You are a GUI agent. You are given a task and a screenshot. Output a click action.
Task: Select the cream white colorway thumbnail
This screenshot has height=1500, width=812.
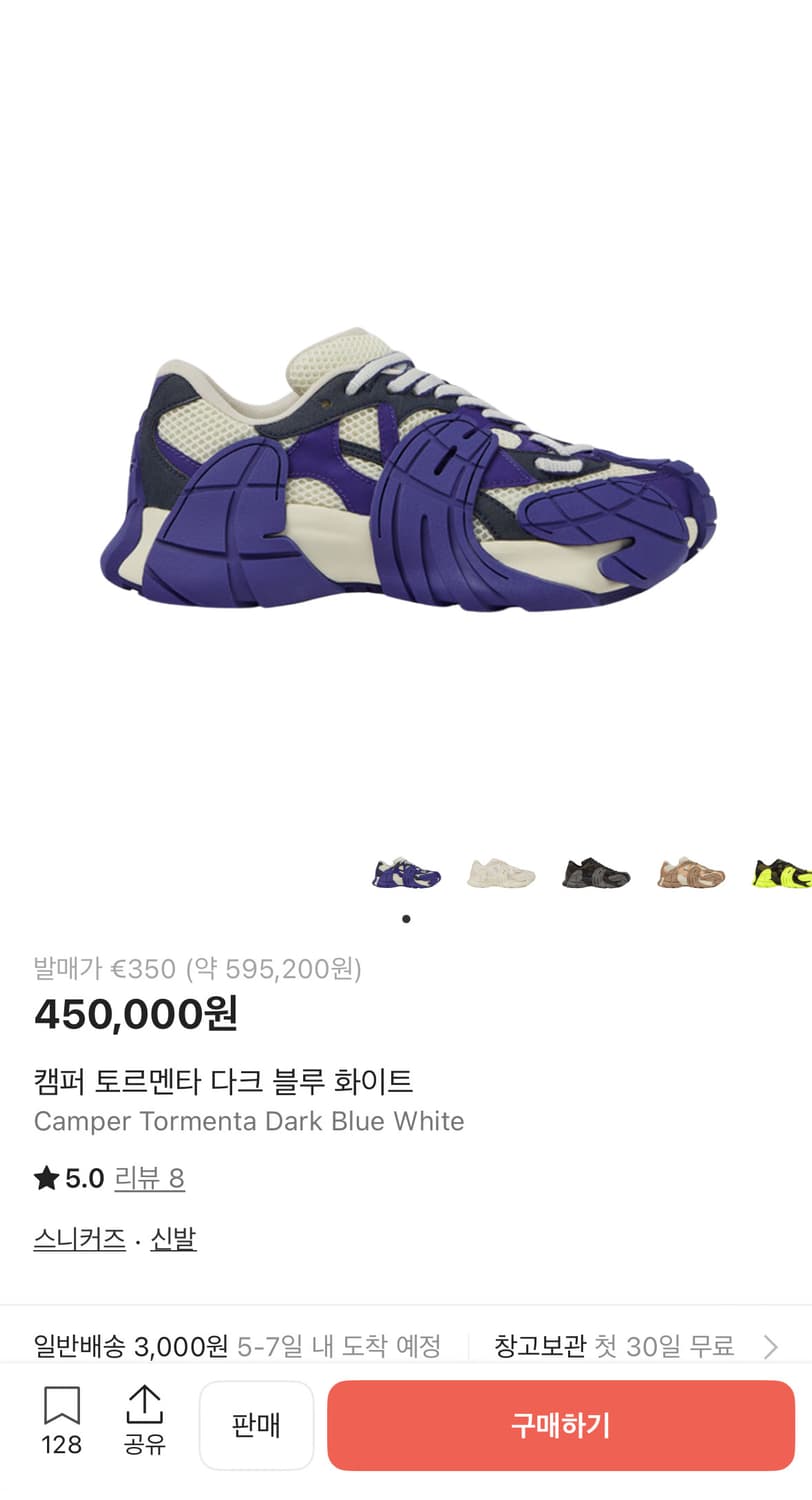pos(500,874)
